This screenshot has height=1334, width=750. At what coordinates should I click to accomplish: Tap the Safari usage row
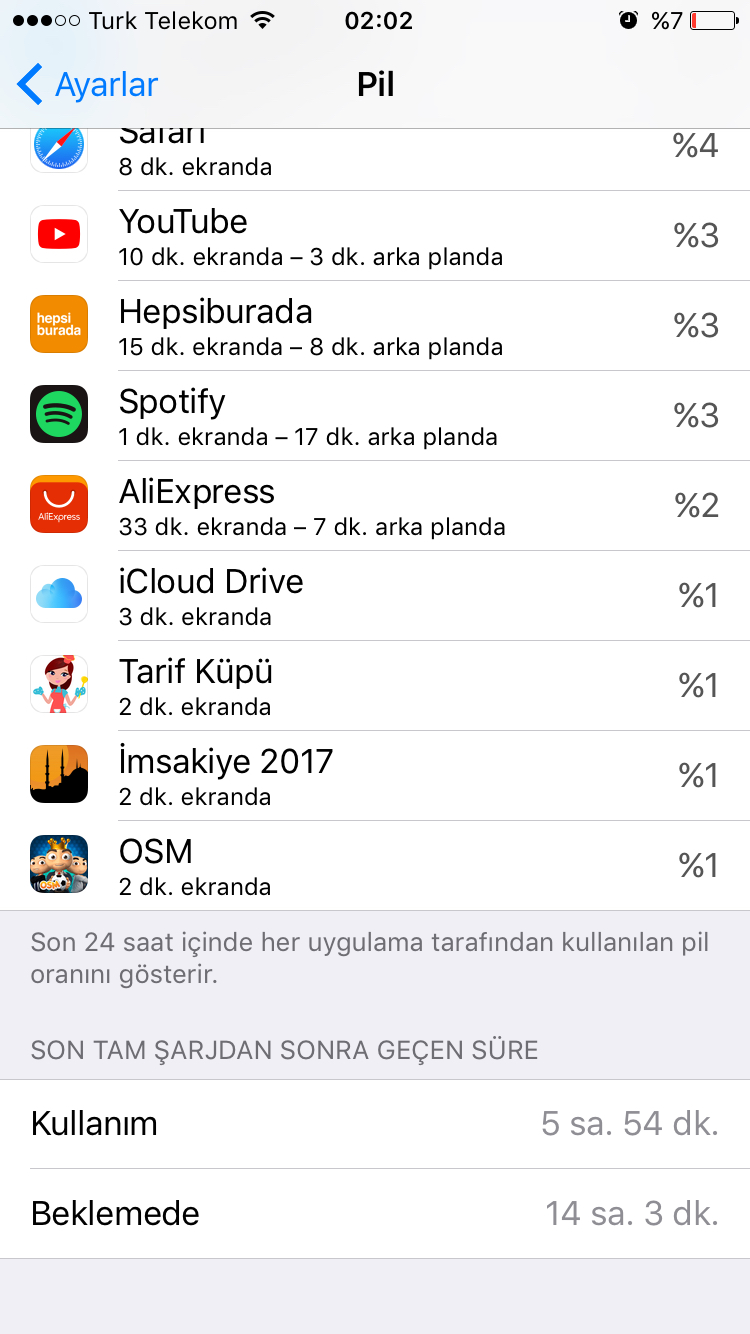(x=375, y=160)
